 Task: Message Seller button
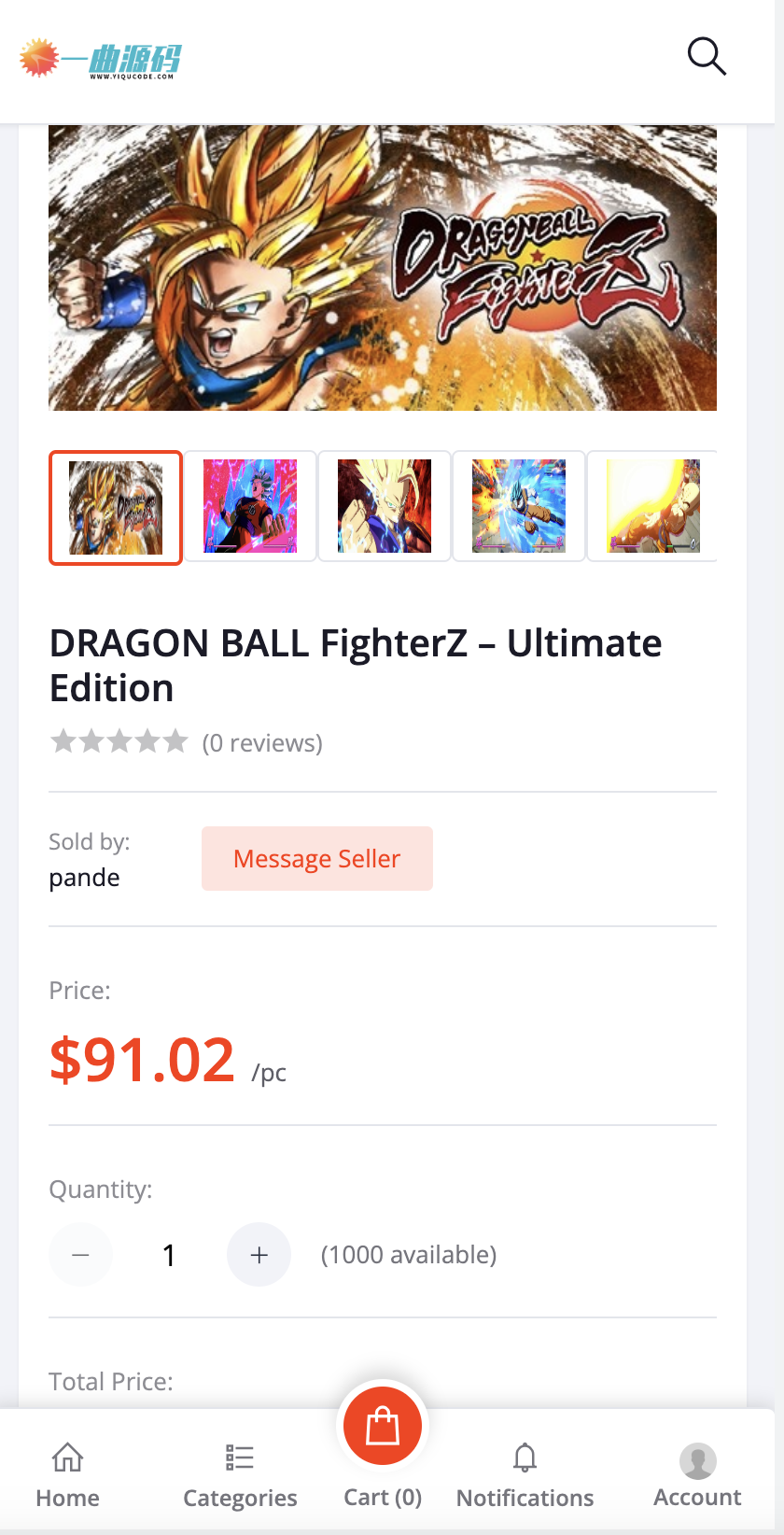[317, 858]
